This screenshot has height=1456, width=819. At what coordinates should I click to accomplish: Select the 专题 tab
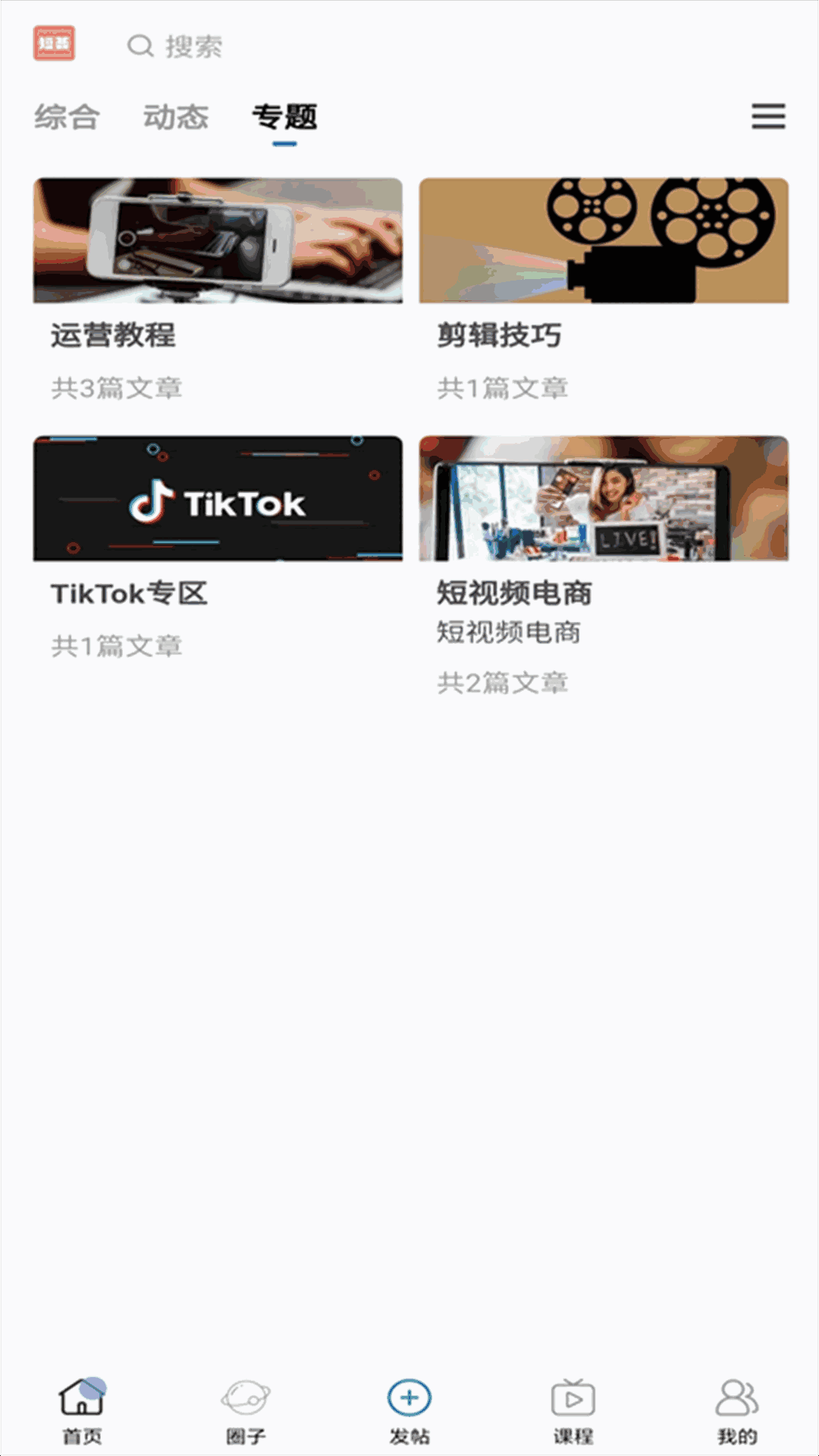(284, 117)
